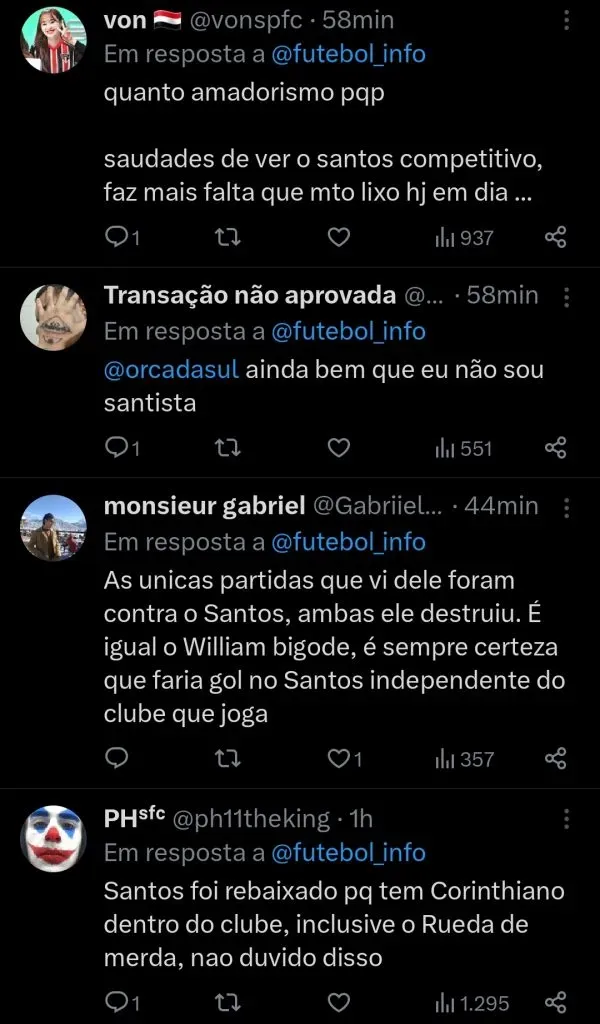Screen dimensions: 600x1024
Task: Retweet Transação não aprovada's reply
Action: [228, 448]
